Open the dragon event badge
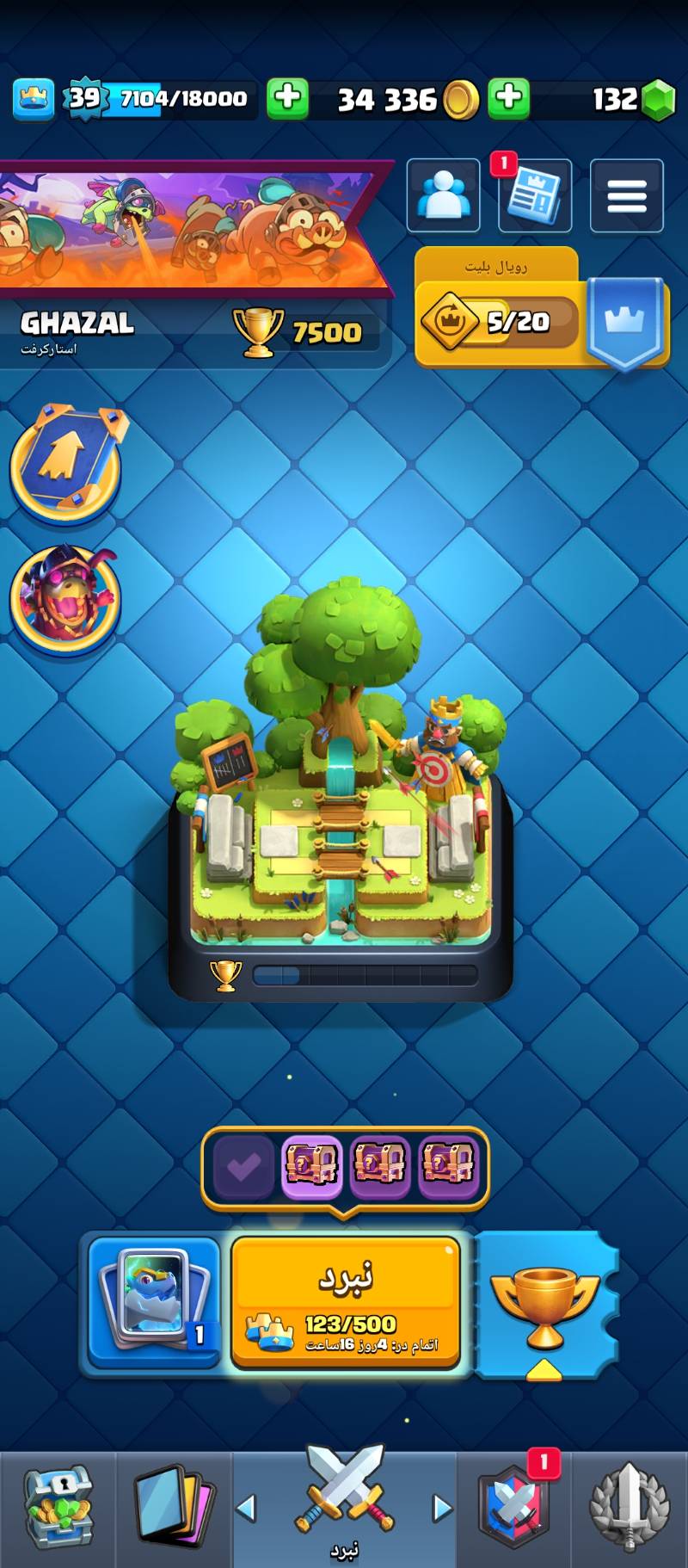 (65, 597)
